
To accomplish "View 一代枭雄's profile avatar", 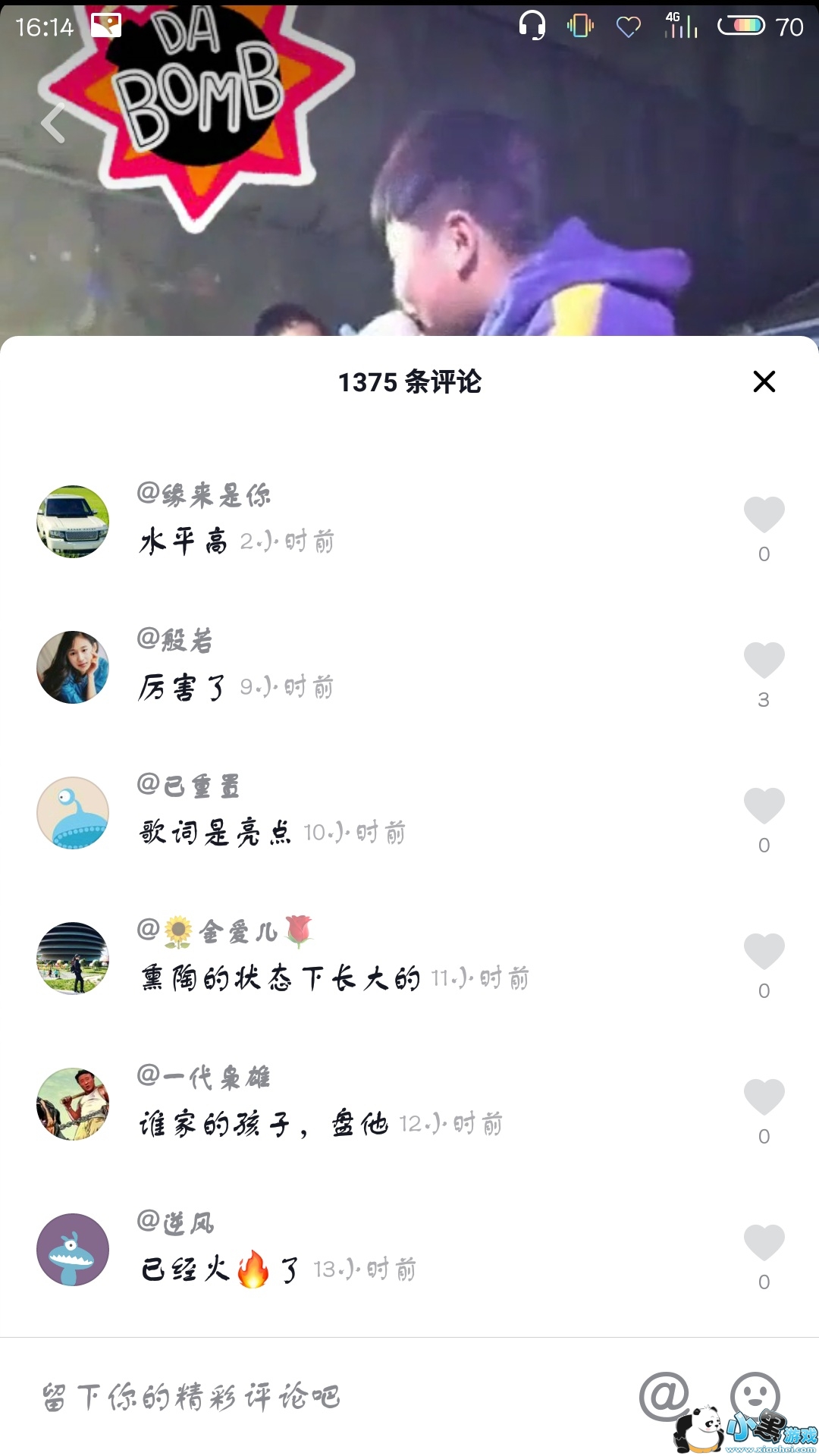I will [73, 1104].
